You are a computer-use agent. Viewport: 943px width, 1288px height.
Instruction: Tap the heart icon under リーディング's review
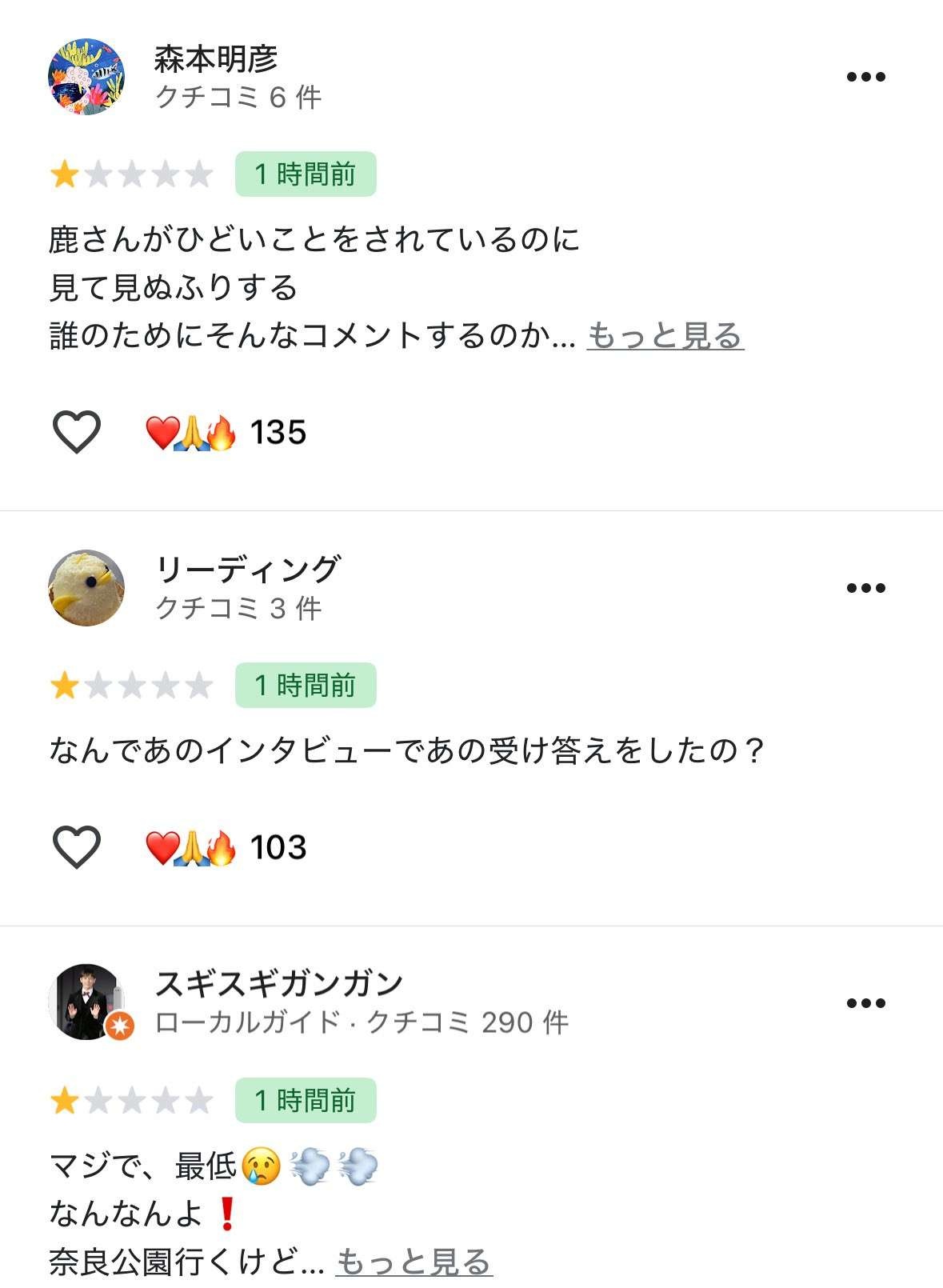[74, 846]
